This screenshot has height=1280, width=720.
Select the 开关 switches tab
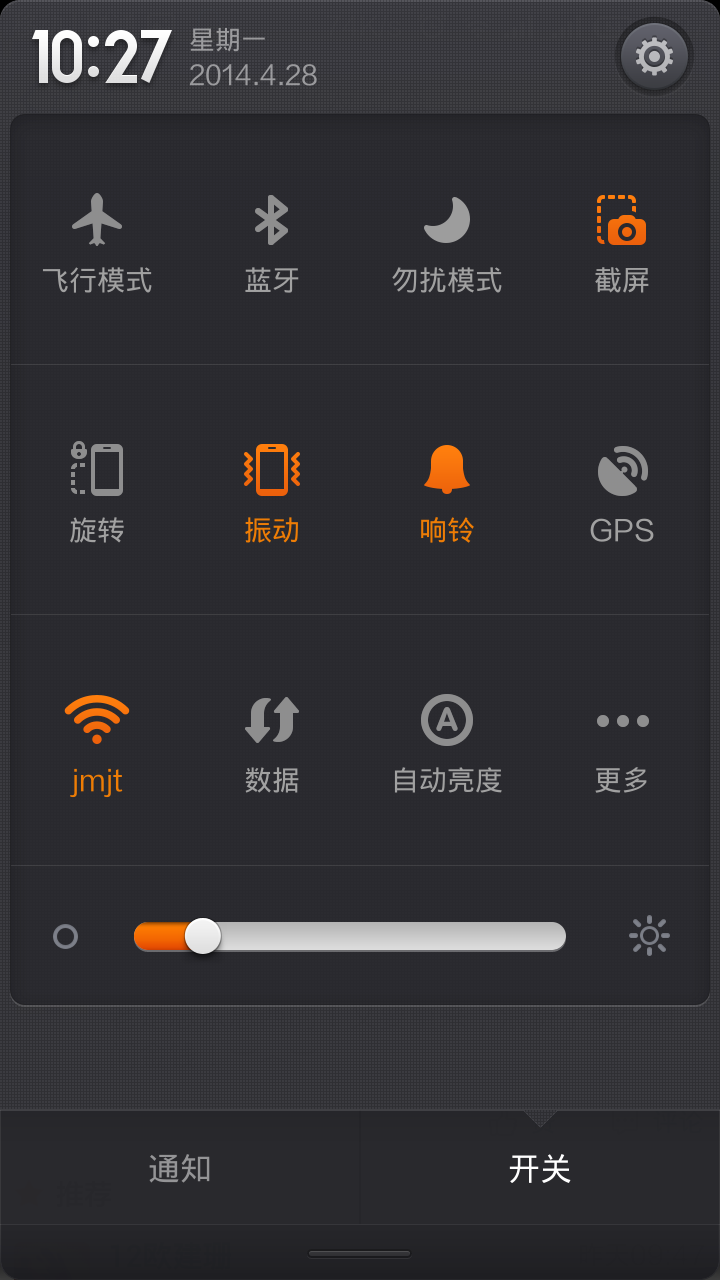tap(538, 1168)
